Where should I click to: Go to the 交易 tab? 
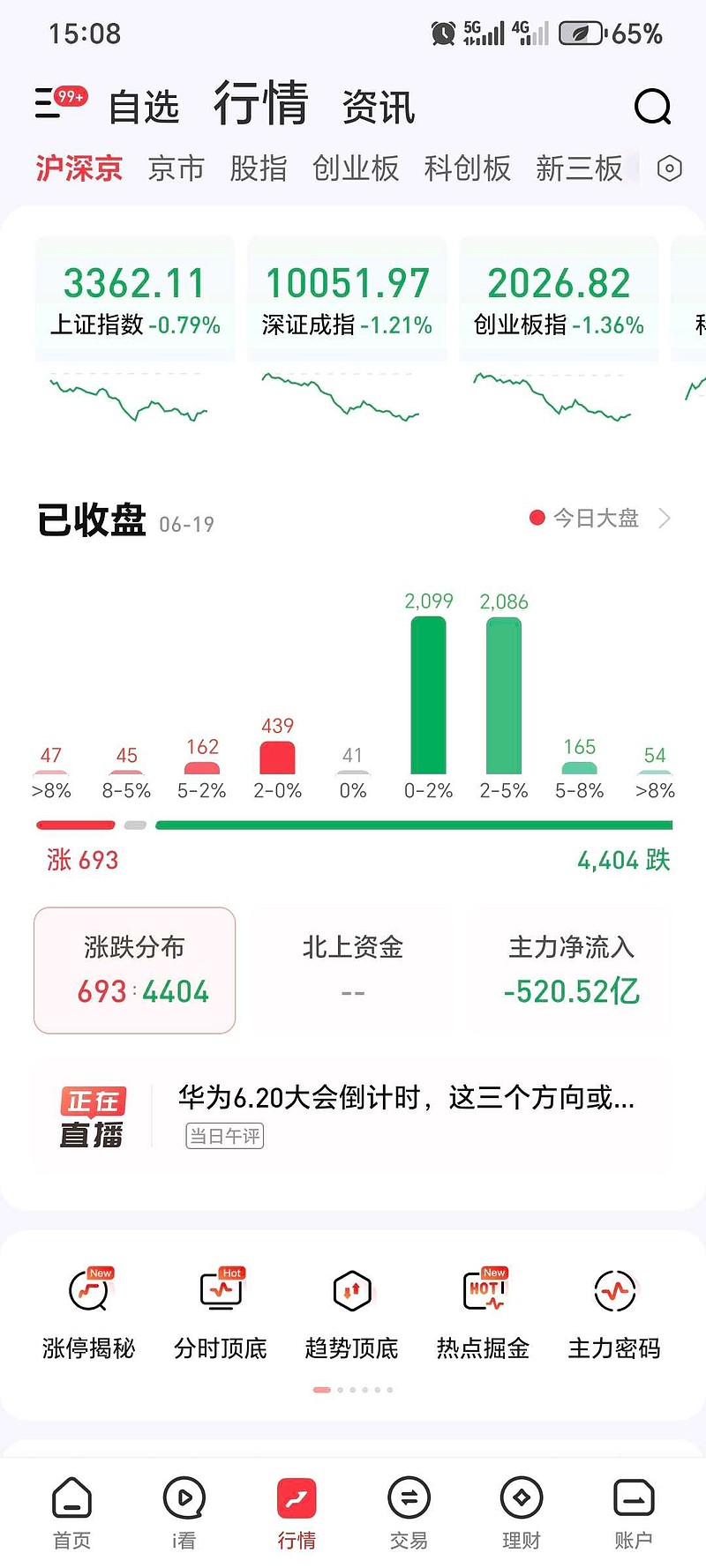point(409,1512)
